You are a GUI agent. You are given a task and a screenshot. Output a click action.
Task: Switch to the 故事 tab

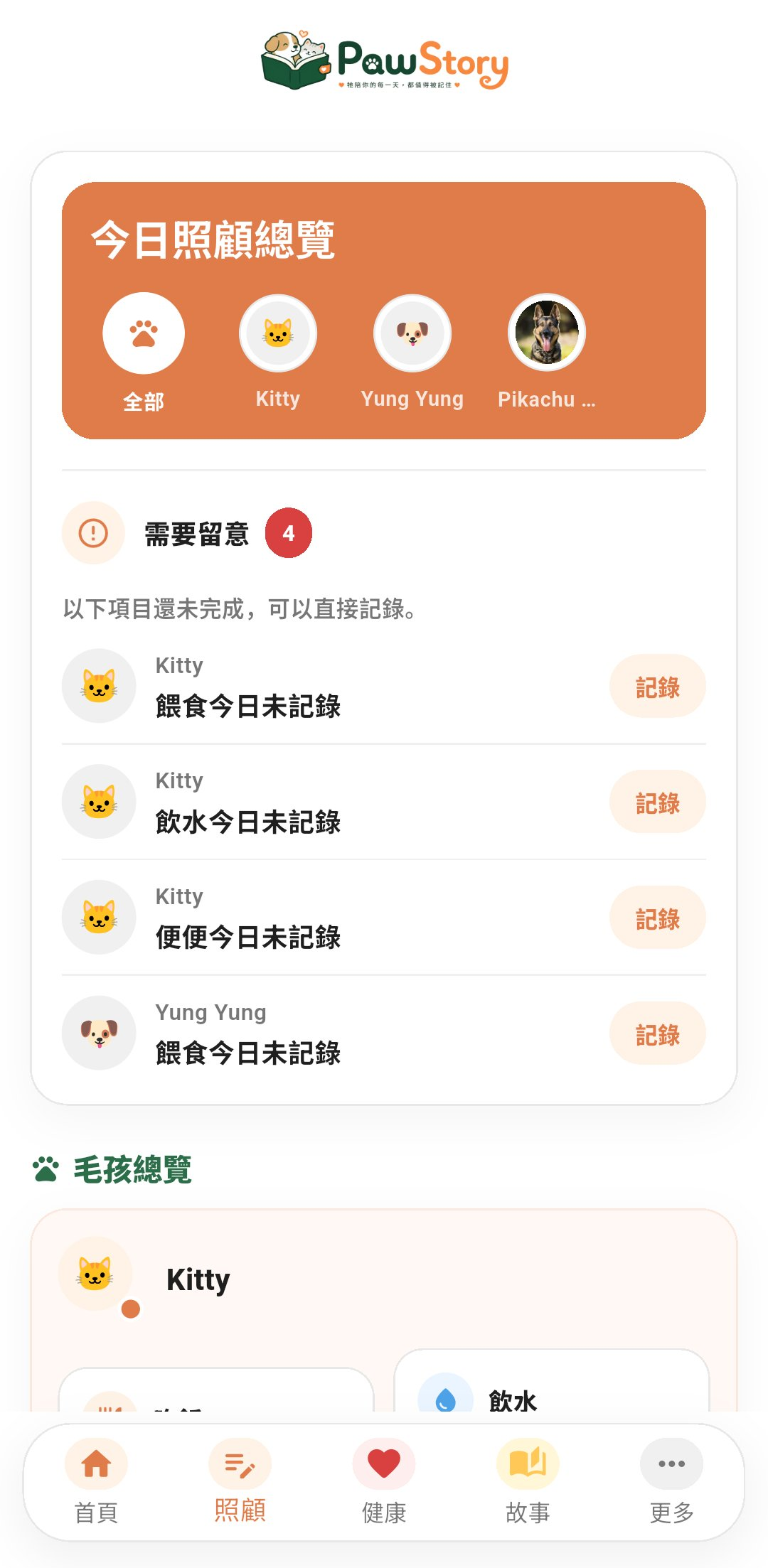coord(528,1482)
